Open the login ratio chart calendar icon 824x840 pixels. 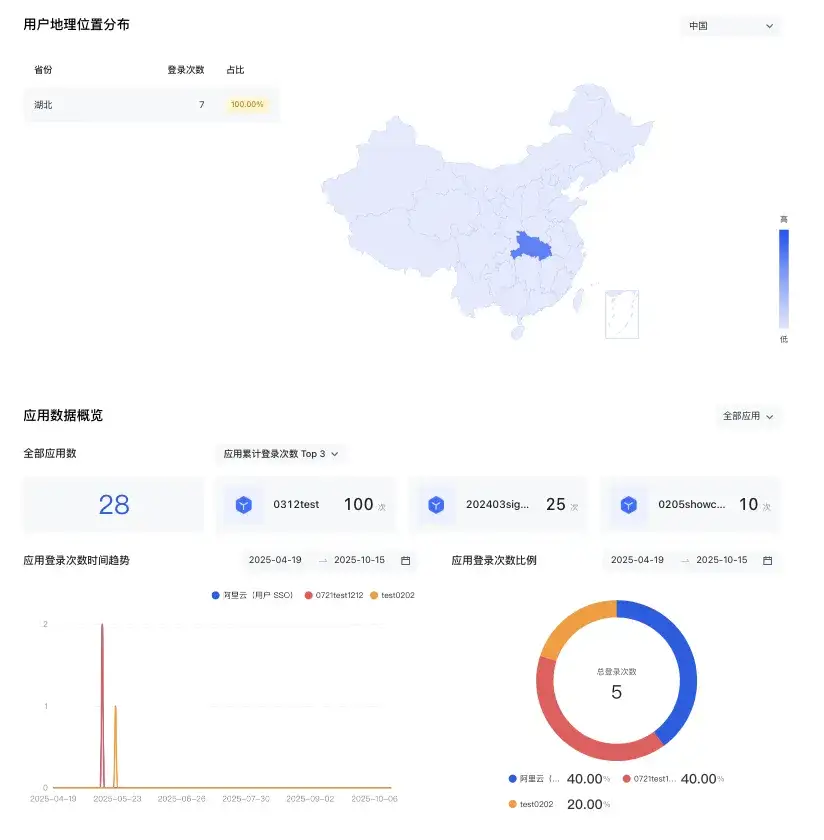click(767, 560)
